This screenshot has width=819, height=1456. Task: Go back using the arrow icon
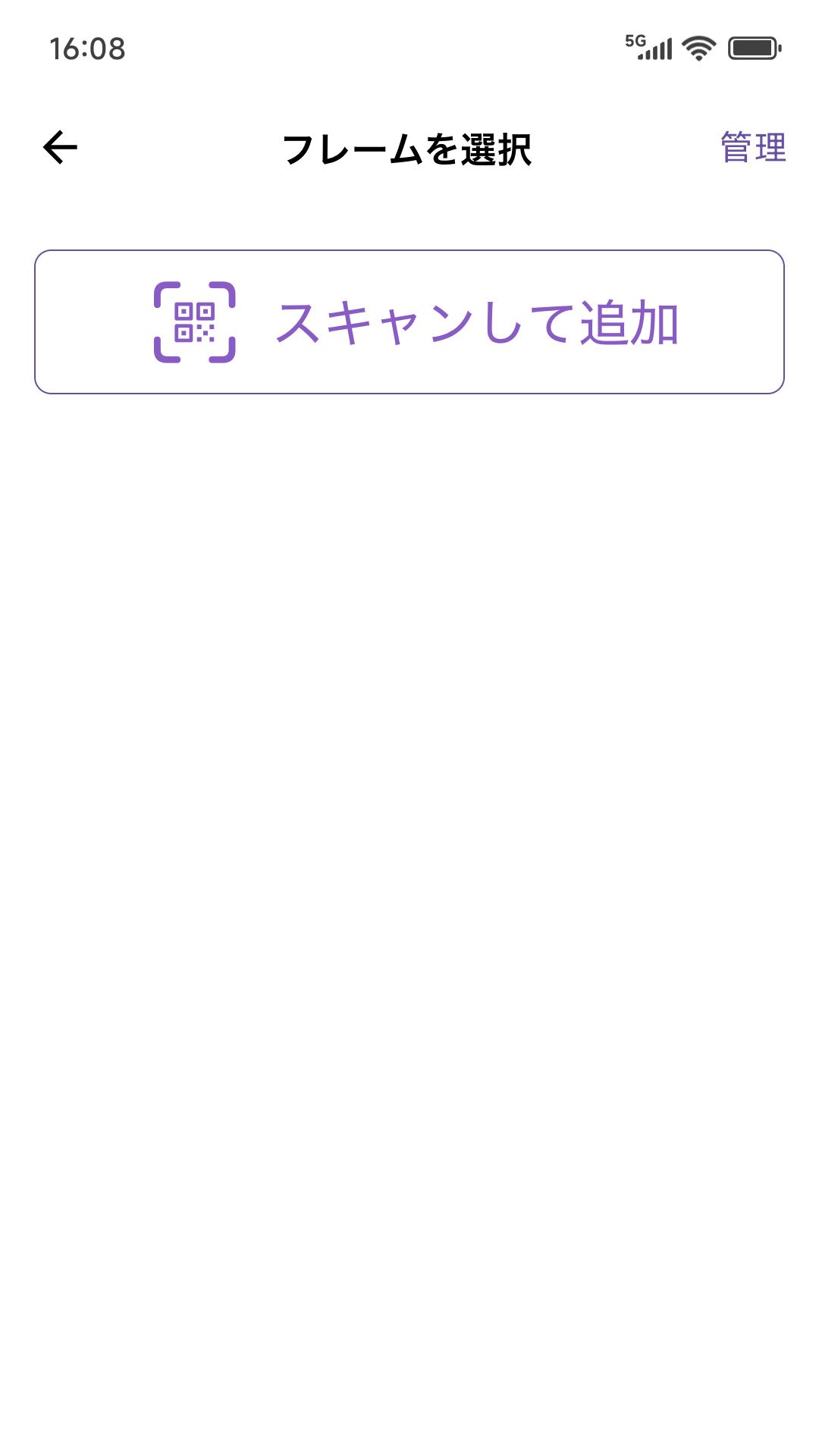[61, 147]
